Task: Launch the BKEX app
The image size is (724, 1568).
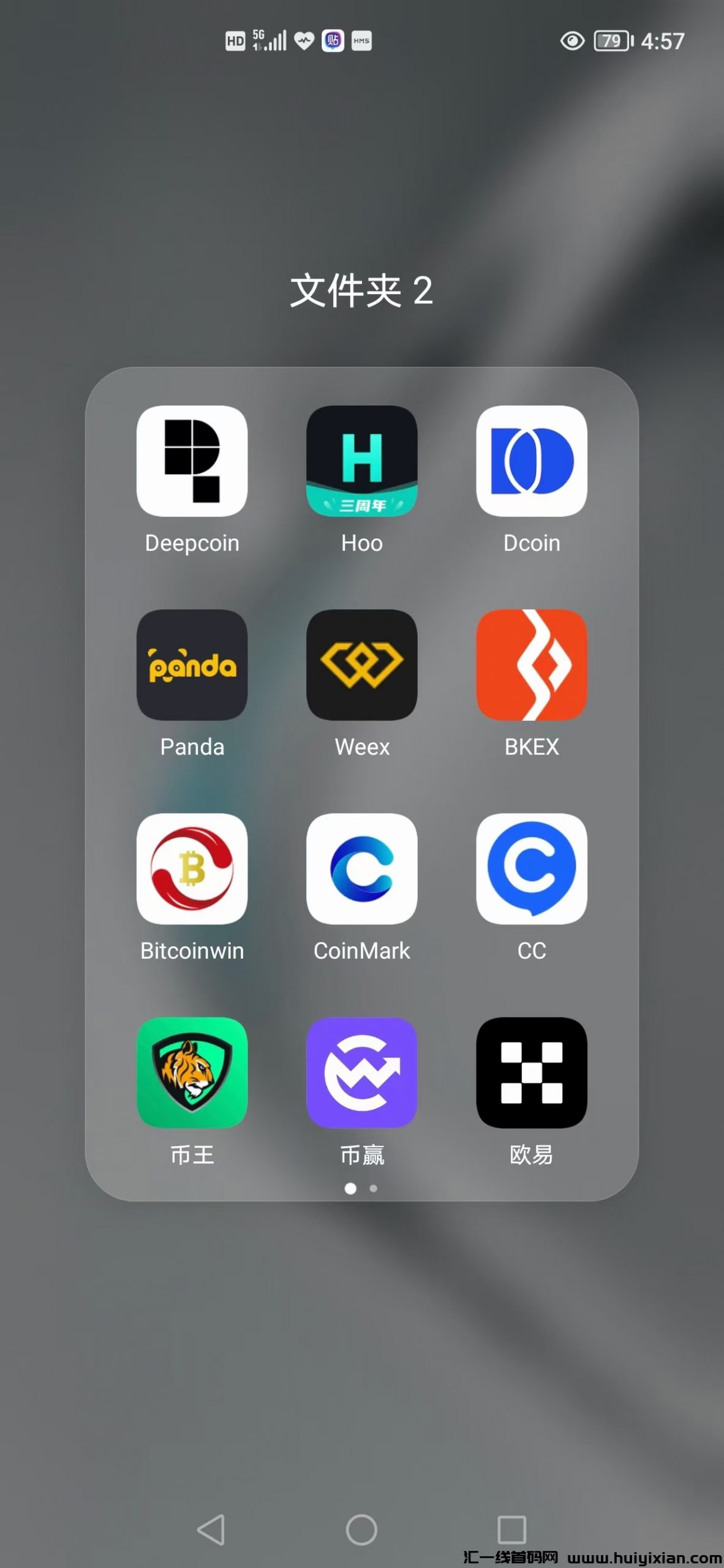Action: tap(531, 665)
